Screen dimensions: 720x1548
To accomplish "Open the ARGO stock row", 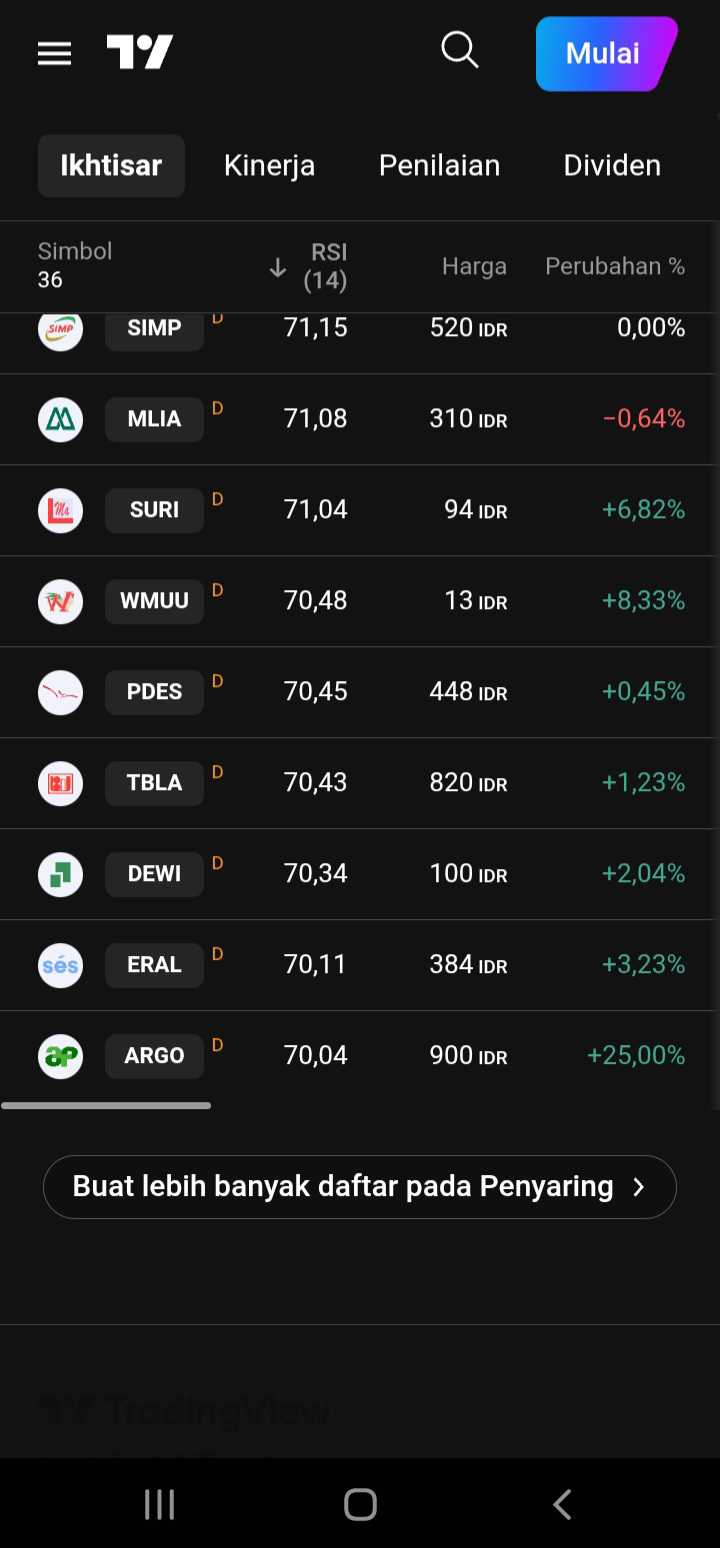I will tap(360, 1056).
